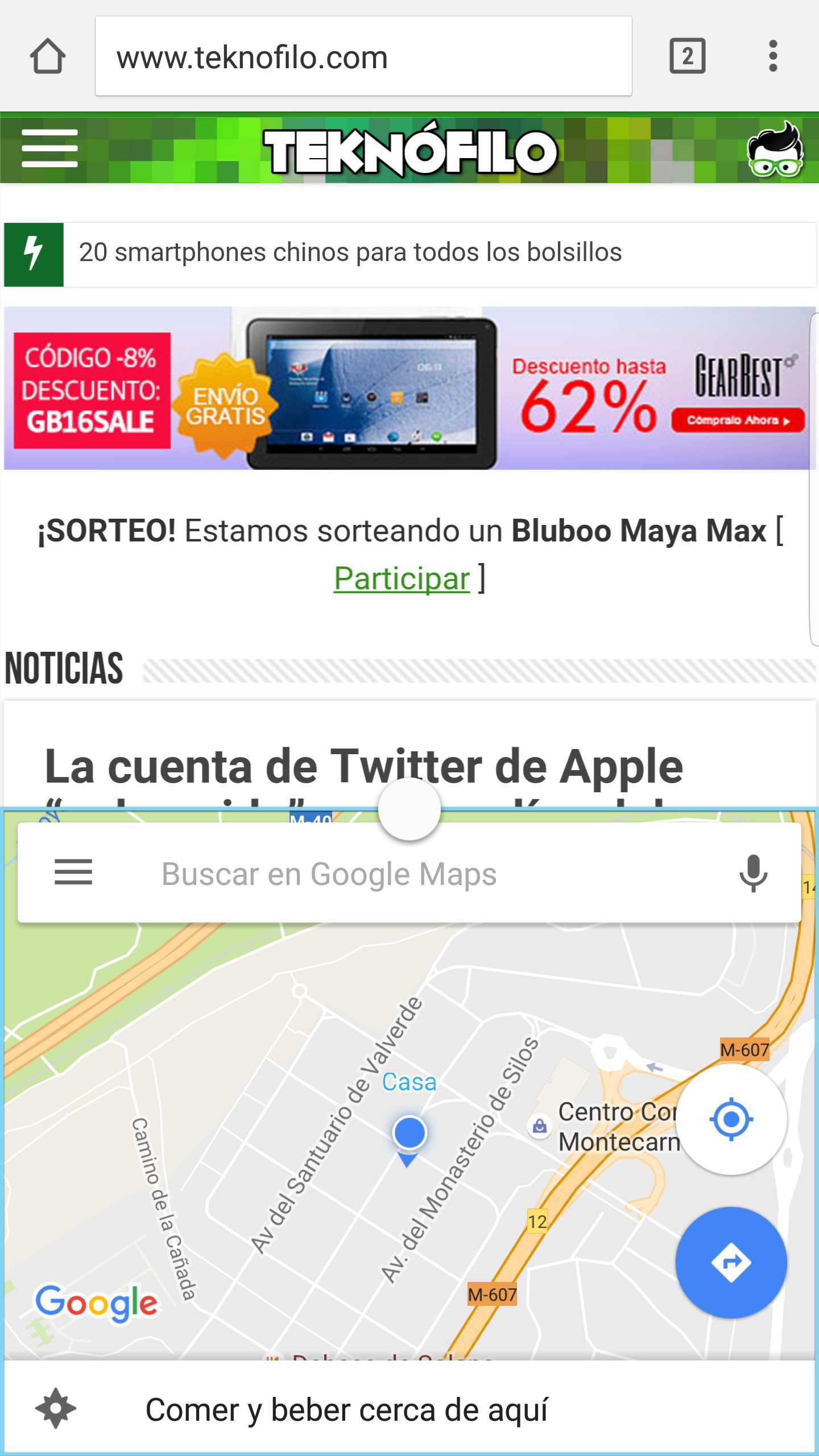Open the GearBest discount banner

click(406, 388)
